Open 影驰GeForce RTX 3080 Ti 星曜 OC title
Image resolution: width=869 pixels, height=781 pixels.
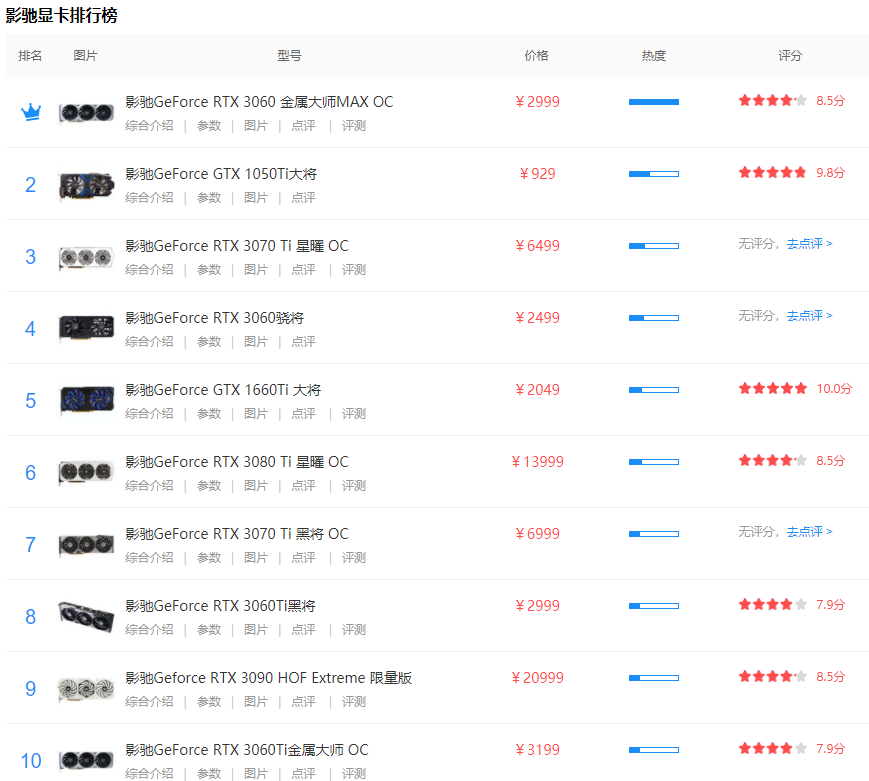point(237,462)
